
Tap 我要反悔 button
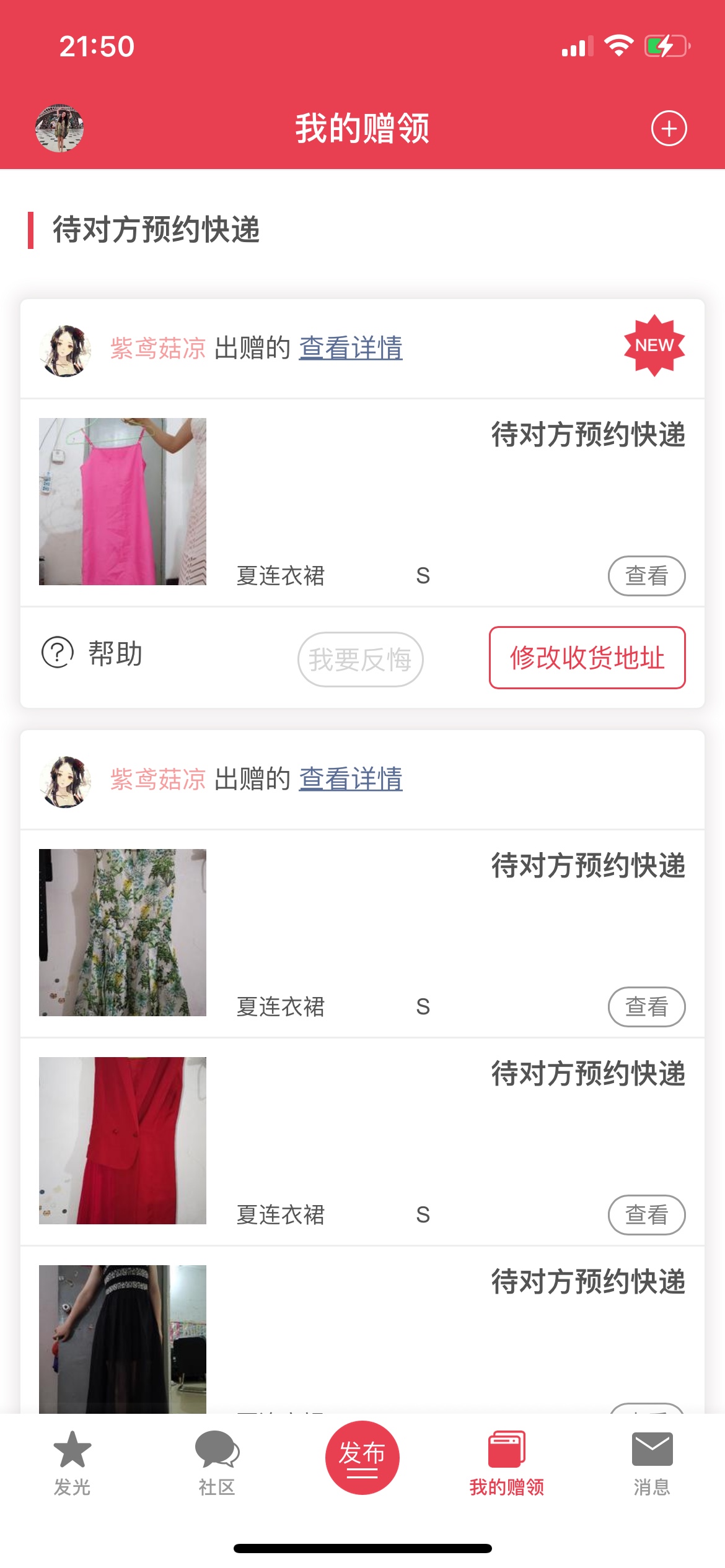[x=360, y=660]
